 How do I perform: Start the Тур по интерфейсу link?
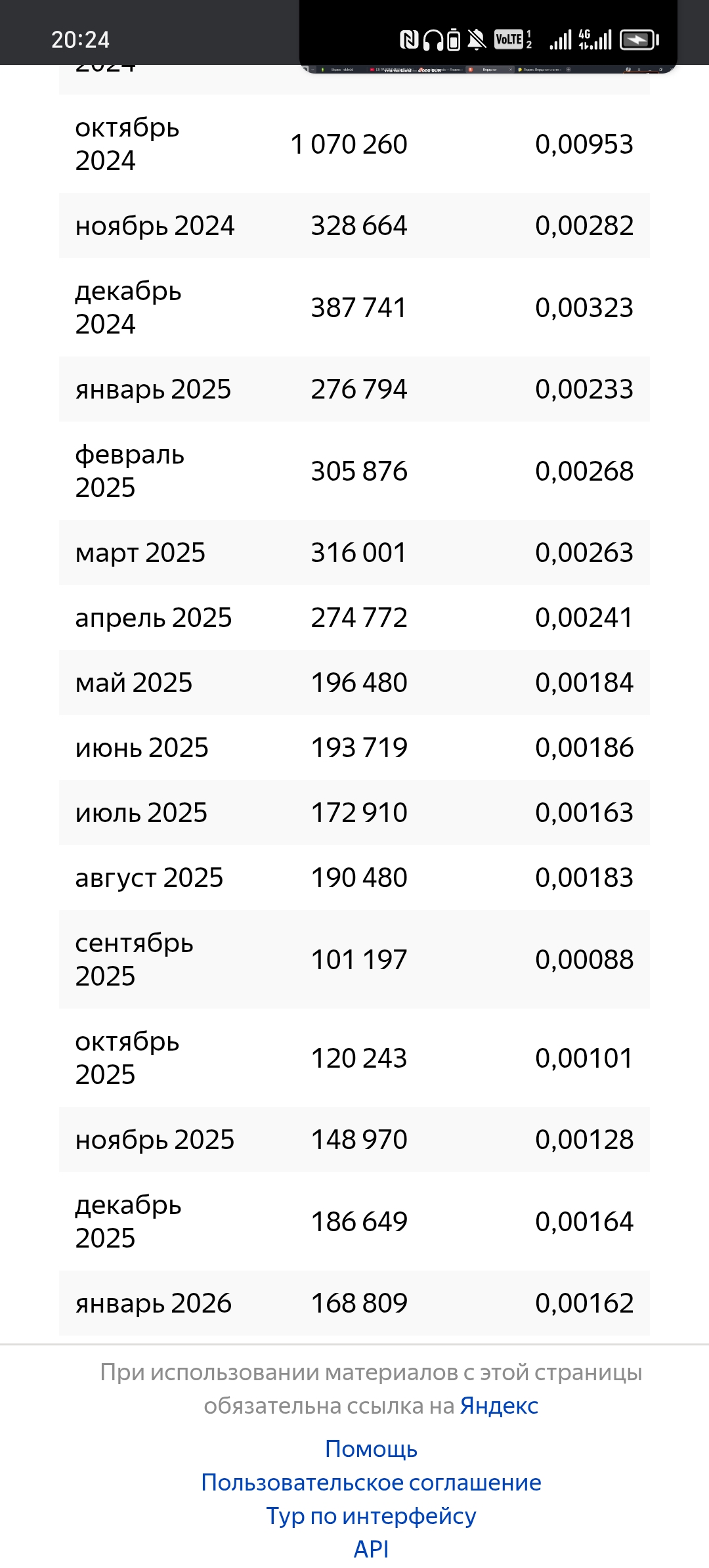371,1515
